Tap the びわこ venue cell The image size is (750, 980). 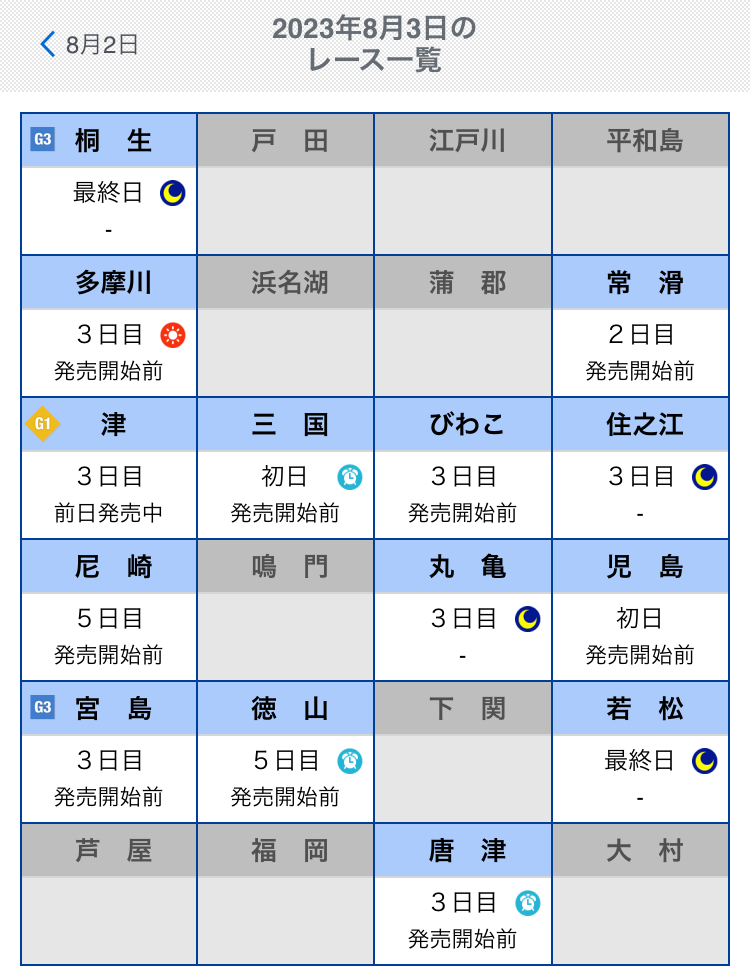(x=463, y=425)
